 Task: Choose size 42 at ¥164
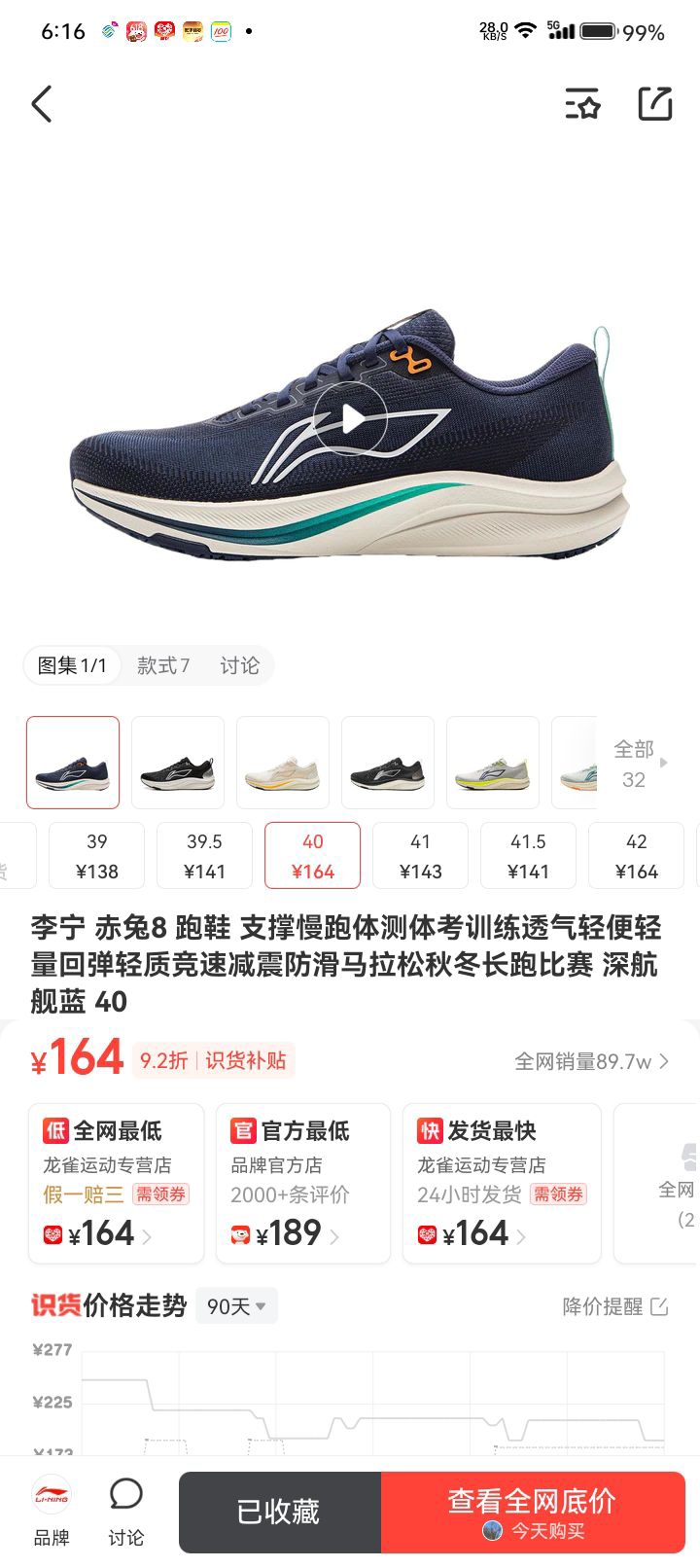point(636,856)
